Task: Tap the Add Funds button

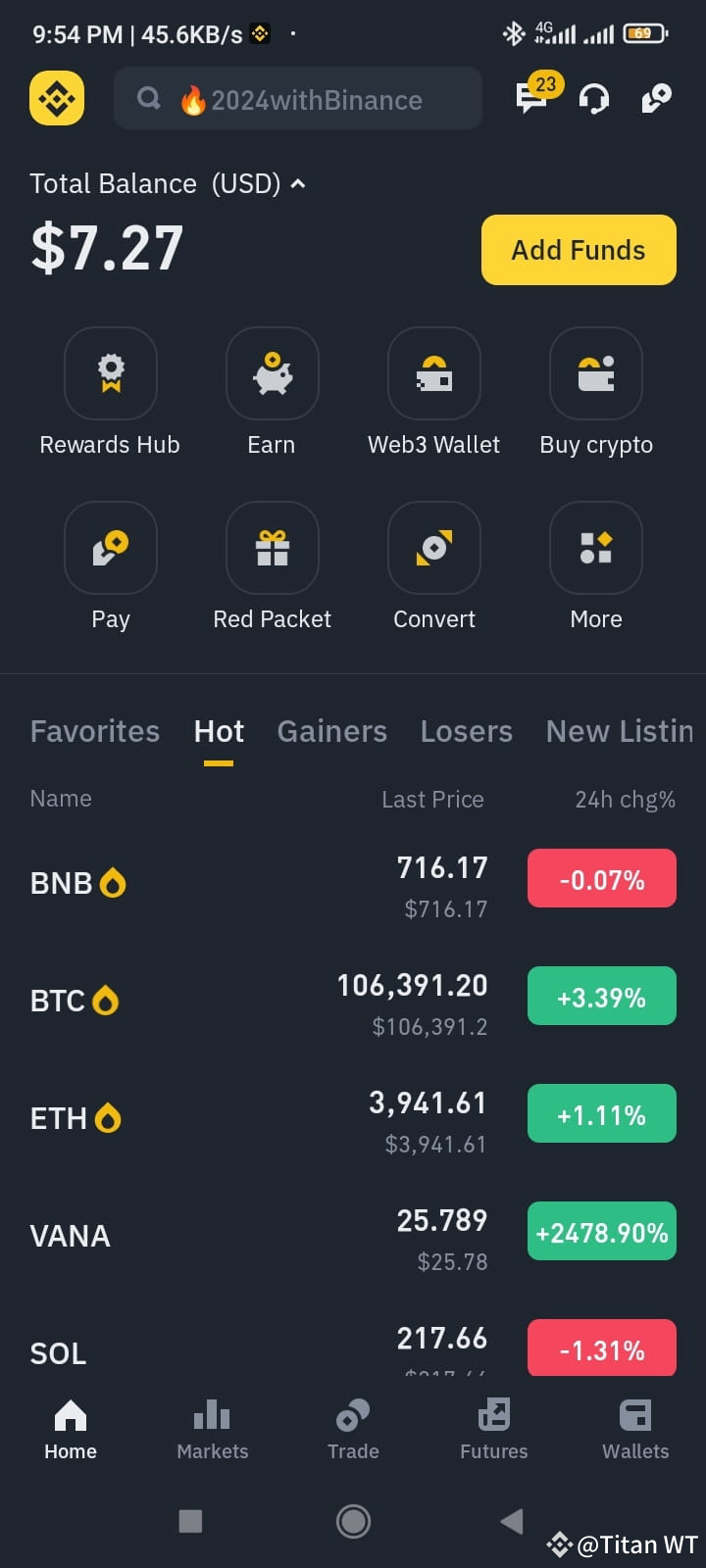Action: pyautogui.click(x=579, y=250)
